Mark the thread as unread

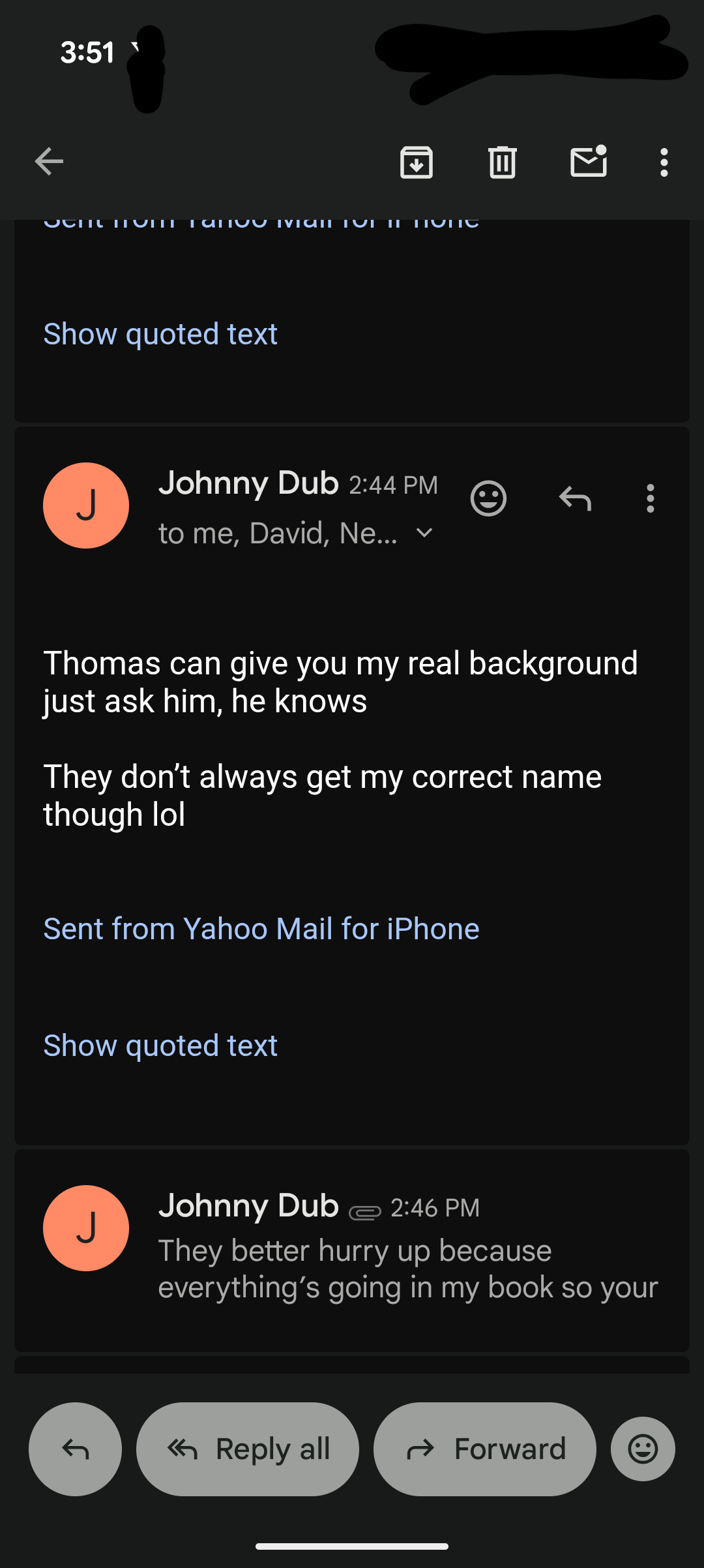[589, 162]
